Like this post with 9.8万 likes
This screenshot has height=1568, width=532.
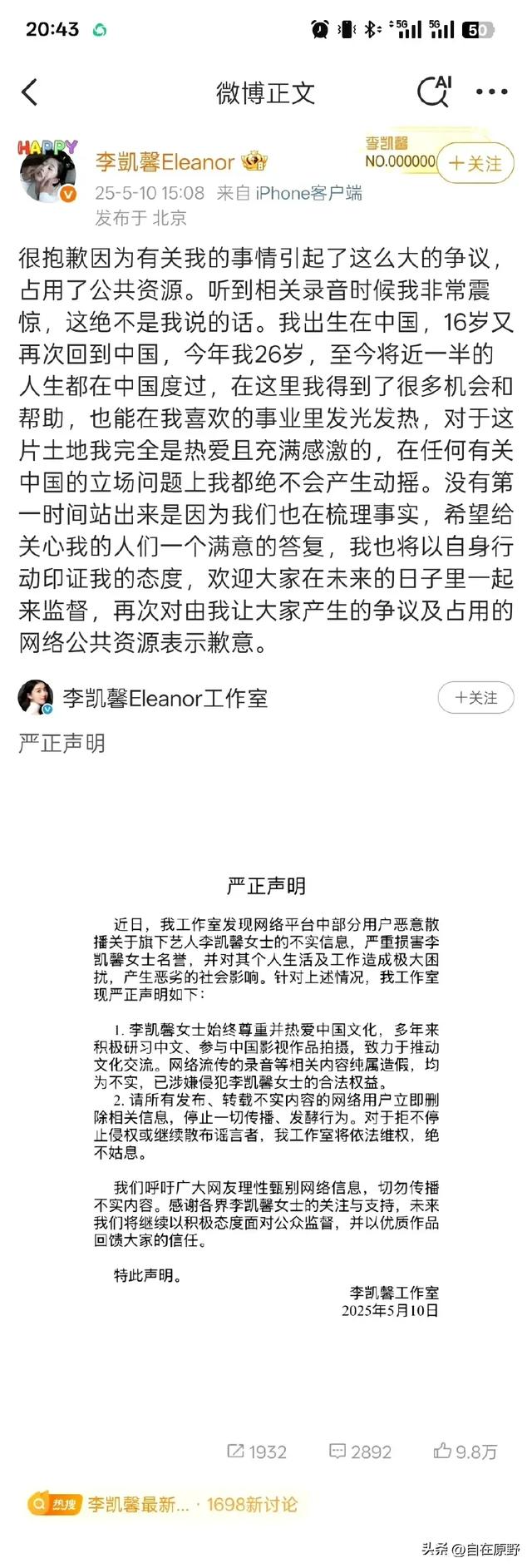click(465, 1452)
